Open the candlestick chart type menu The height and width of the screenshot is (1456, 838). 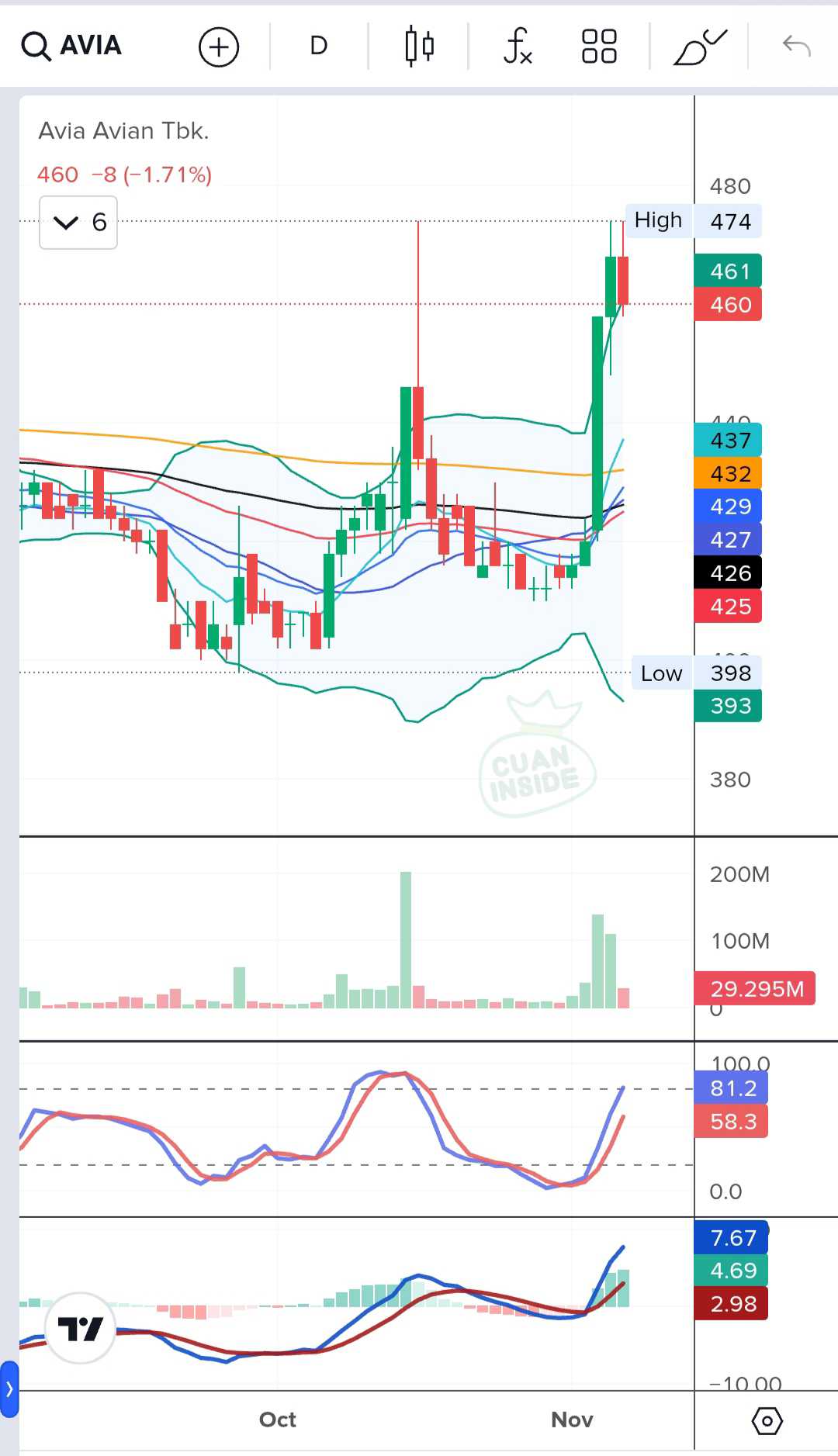[x=419, y=47]
